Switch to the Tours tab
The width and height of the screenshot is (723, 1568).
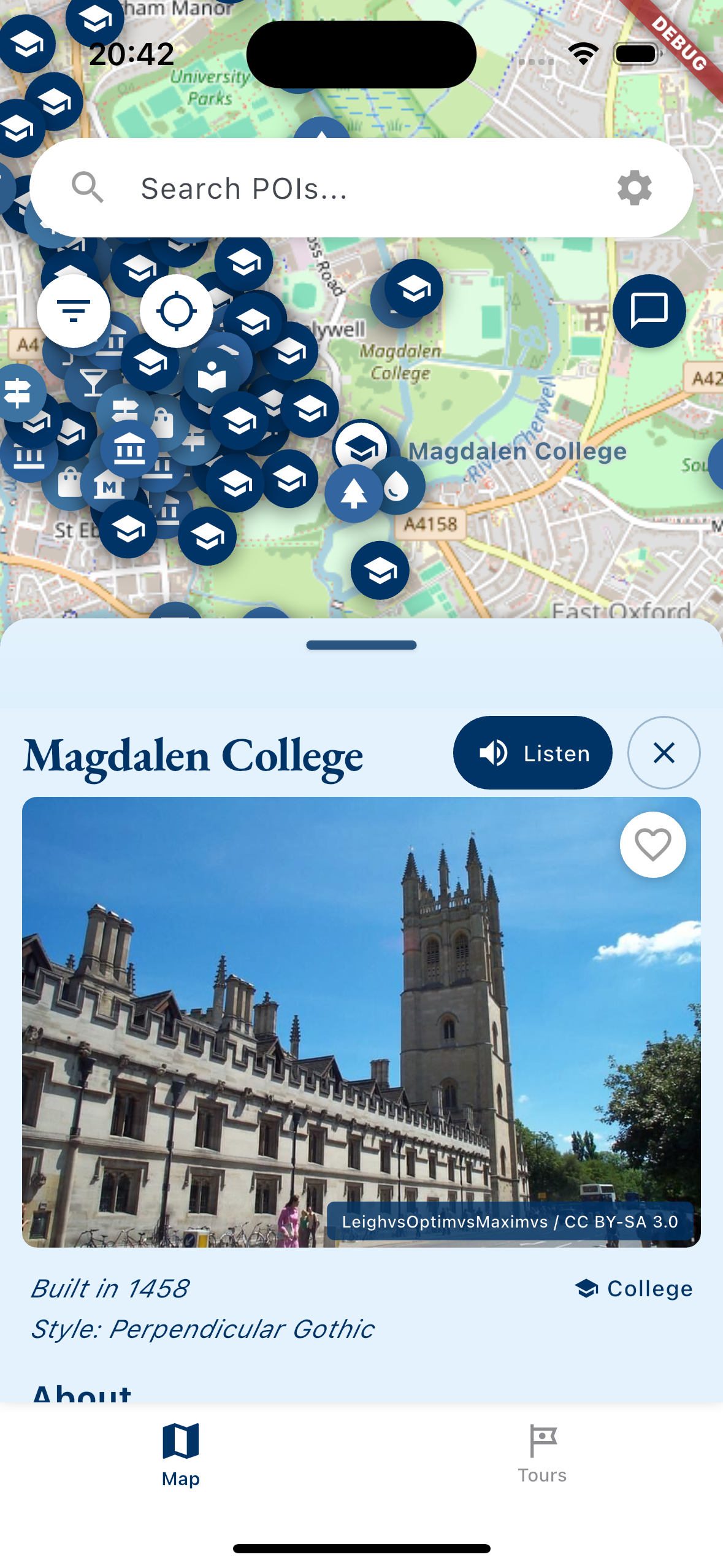(542, 1454)
